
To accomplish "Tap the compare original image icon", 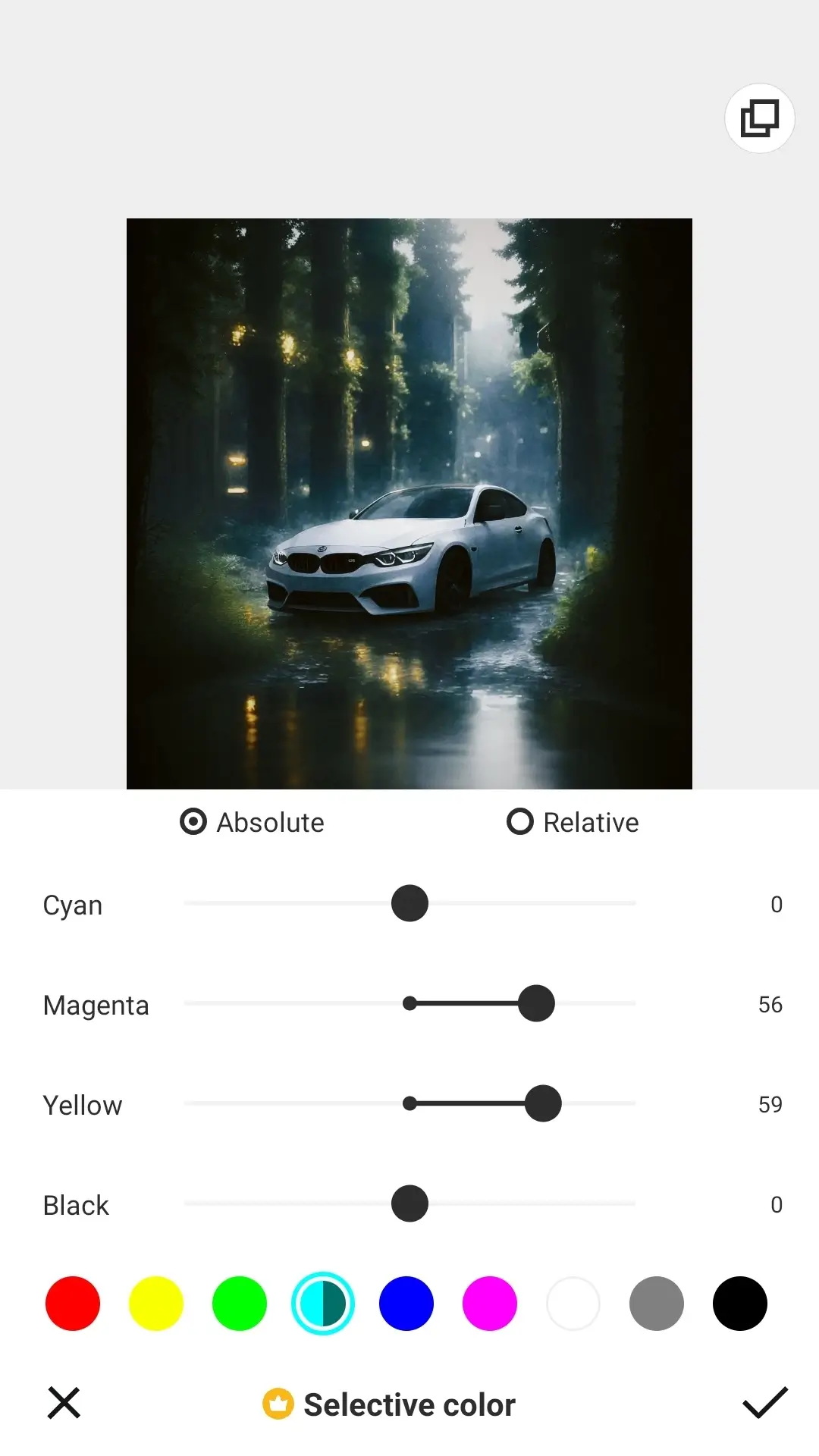I will (759, 119).
